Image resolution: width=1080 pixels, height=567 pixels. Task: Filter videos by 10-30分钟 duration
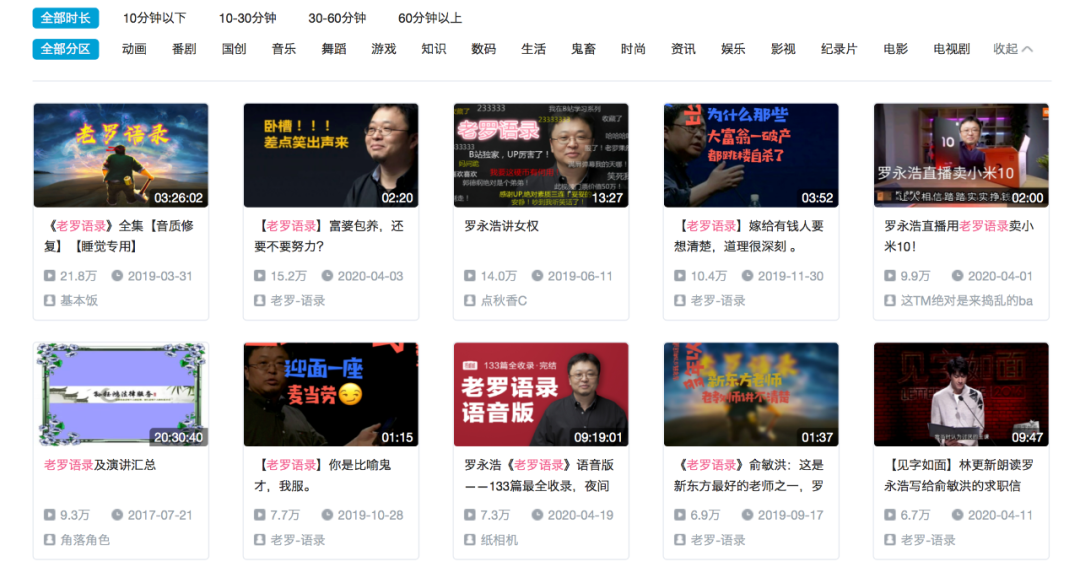pyautogui.click(x=247, y=18)
